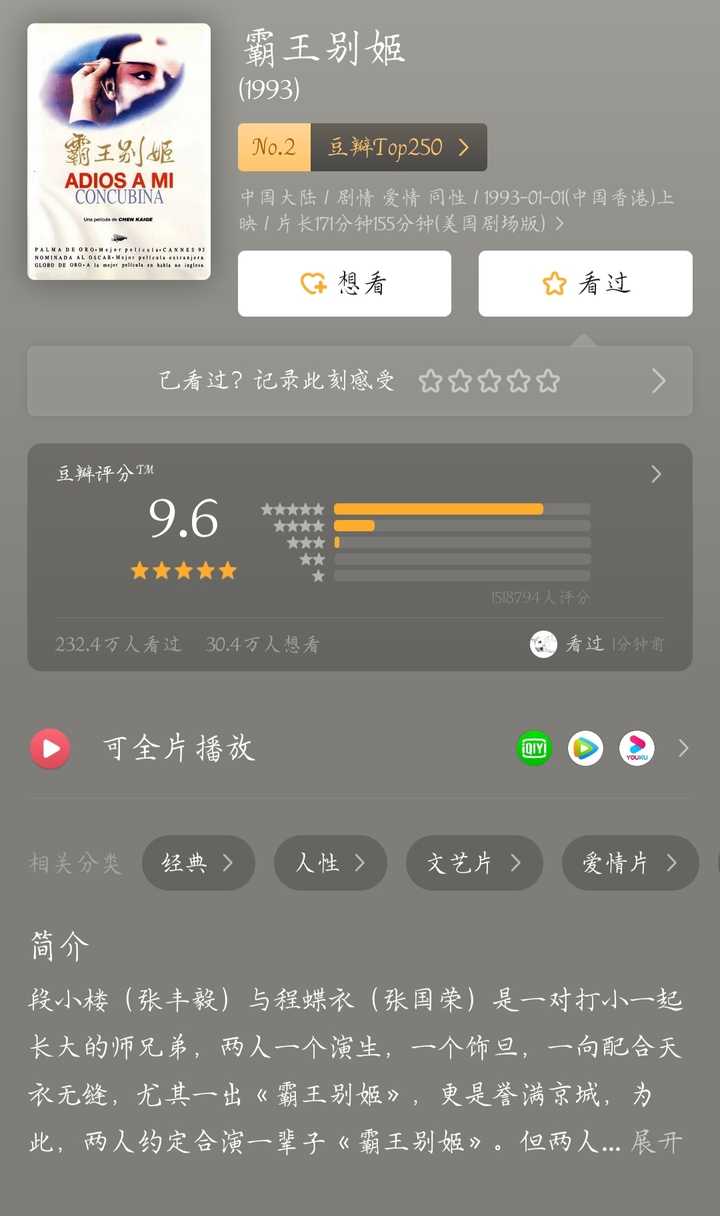
Task: Expand the synopsis with 展开
Action: tap(656, 1142)
